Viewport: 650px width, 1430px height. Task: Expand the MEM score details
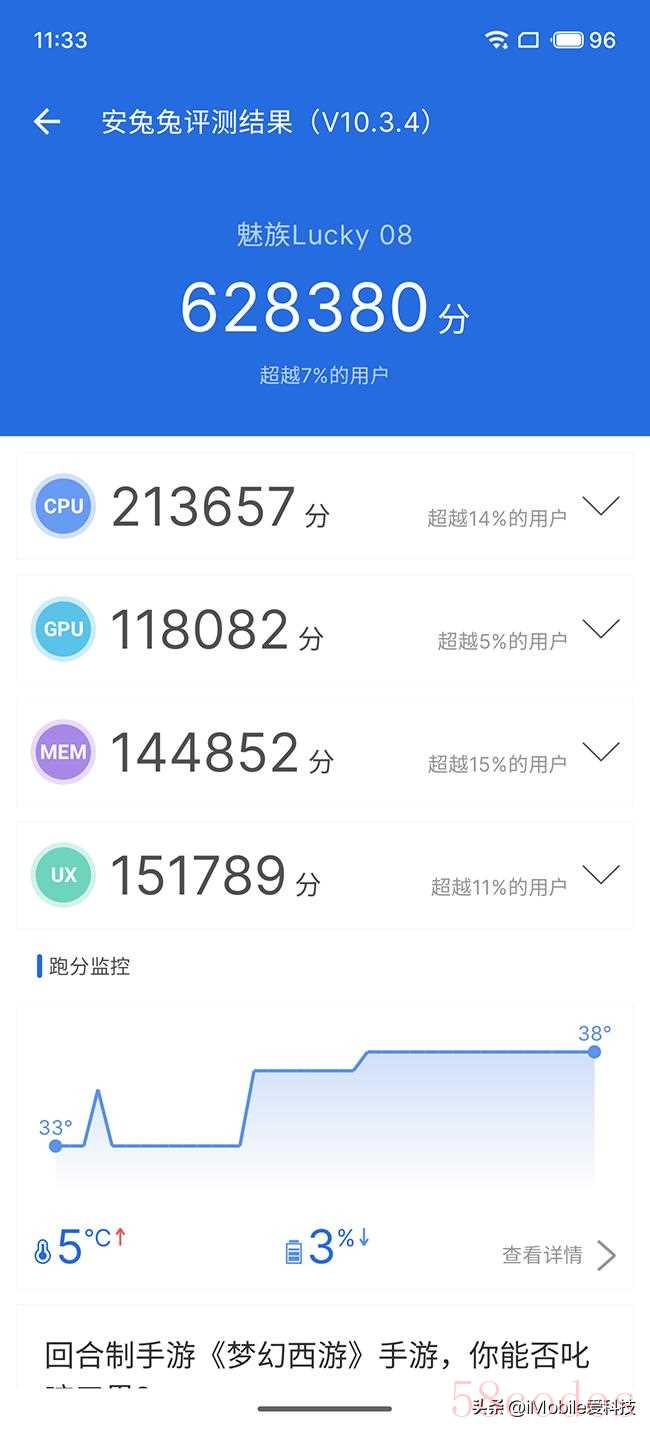tap(601, 752)
